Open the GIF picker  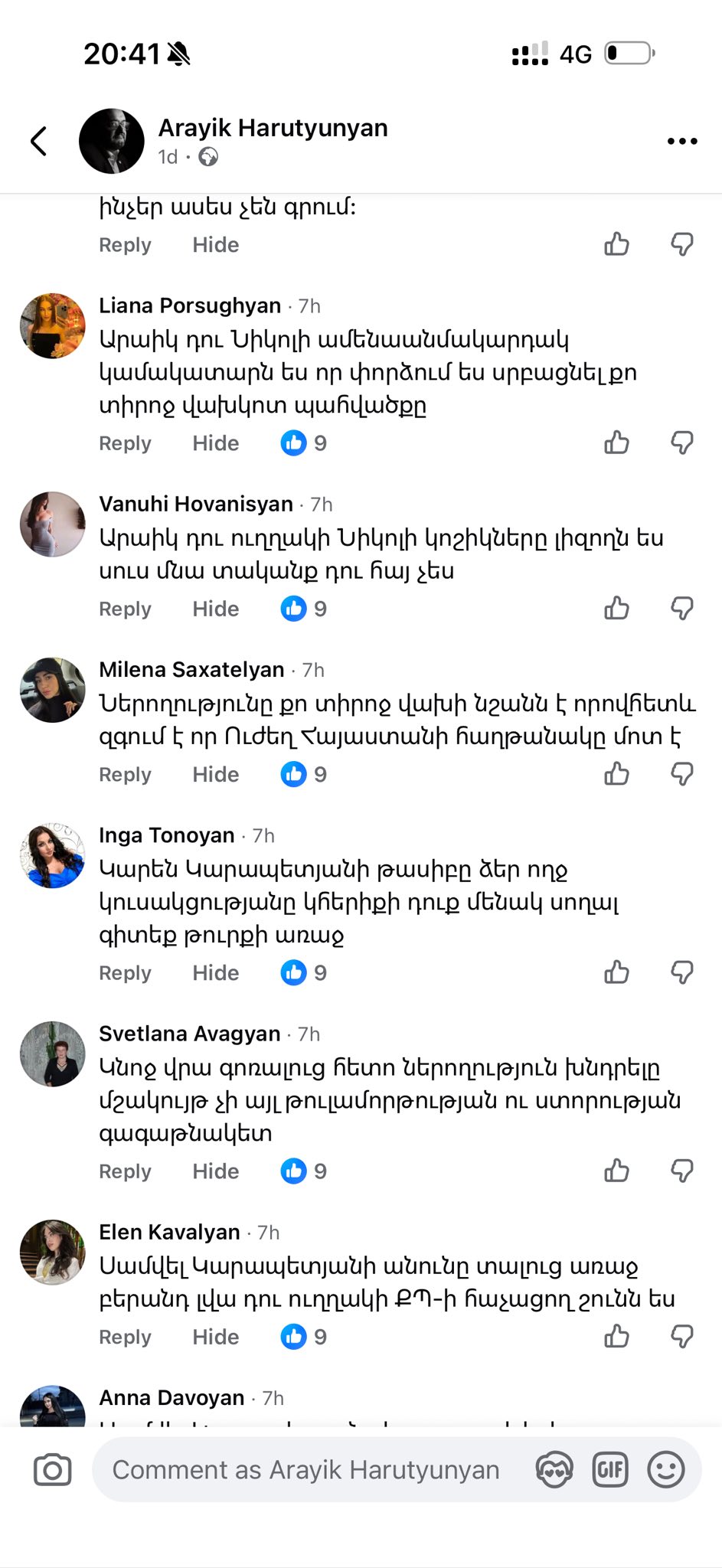[610, 1470]
